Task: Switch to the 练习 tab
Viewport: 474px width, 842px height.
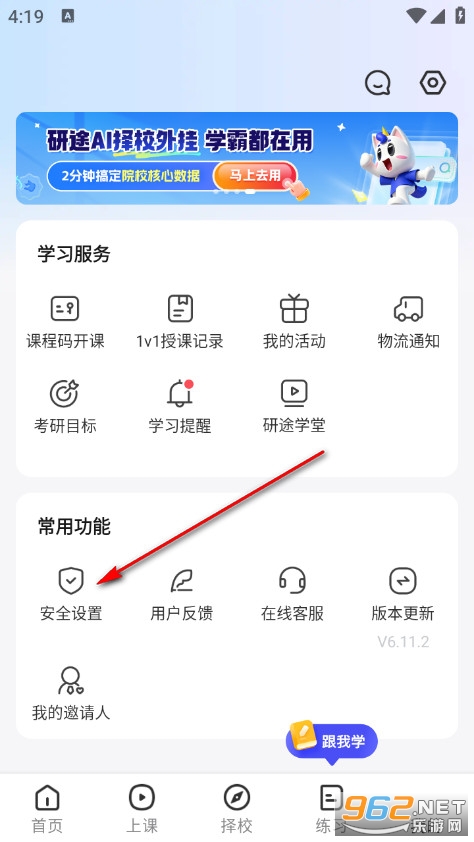Action: pos(331,809)
